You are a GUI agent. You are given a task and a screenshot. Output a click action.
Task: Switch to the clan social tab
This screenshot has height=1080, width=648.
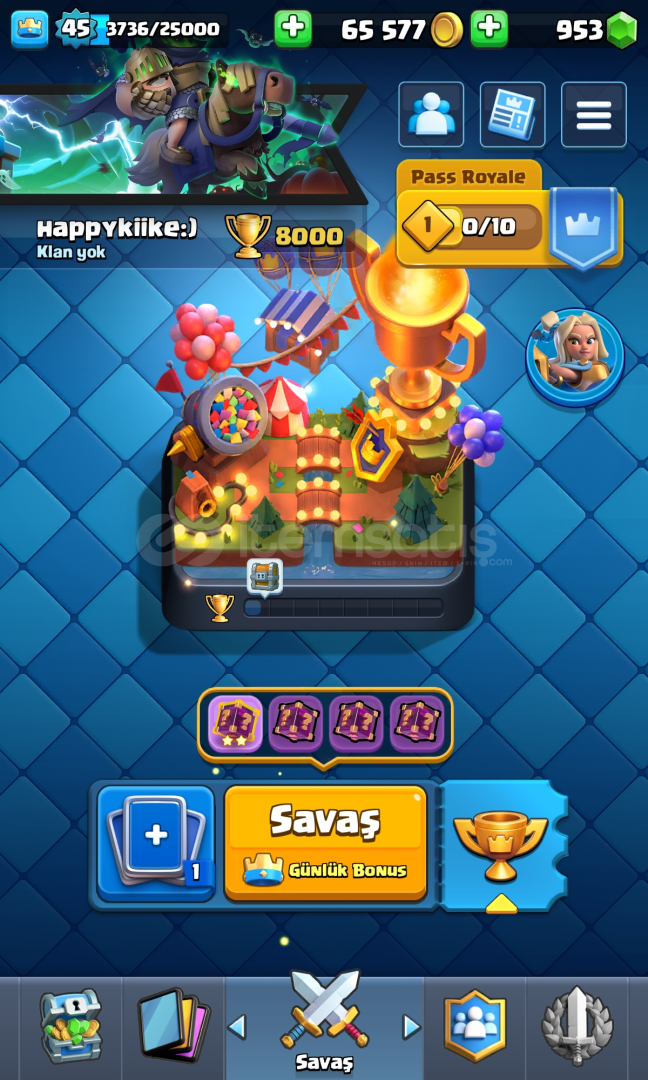(475, 1026)
